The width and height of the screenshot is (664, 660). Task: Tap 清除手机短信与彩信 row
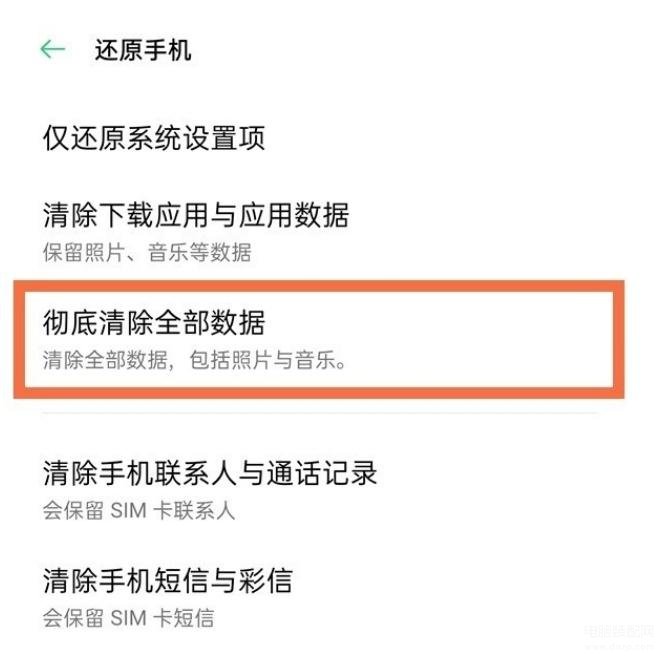[168, 594]
